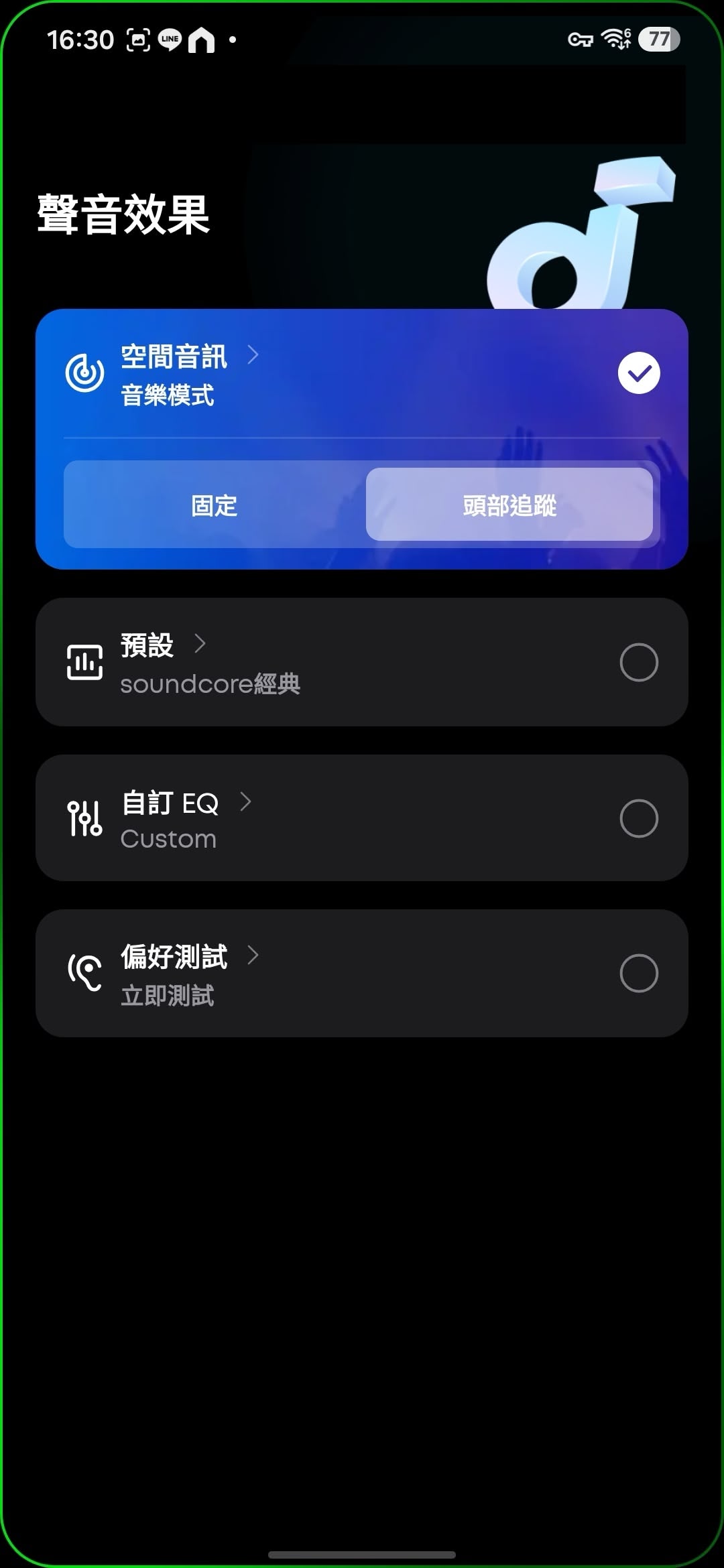
Task: Switch to 頭部追蹤 head tracking mode
Action: (509, 505)
